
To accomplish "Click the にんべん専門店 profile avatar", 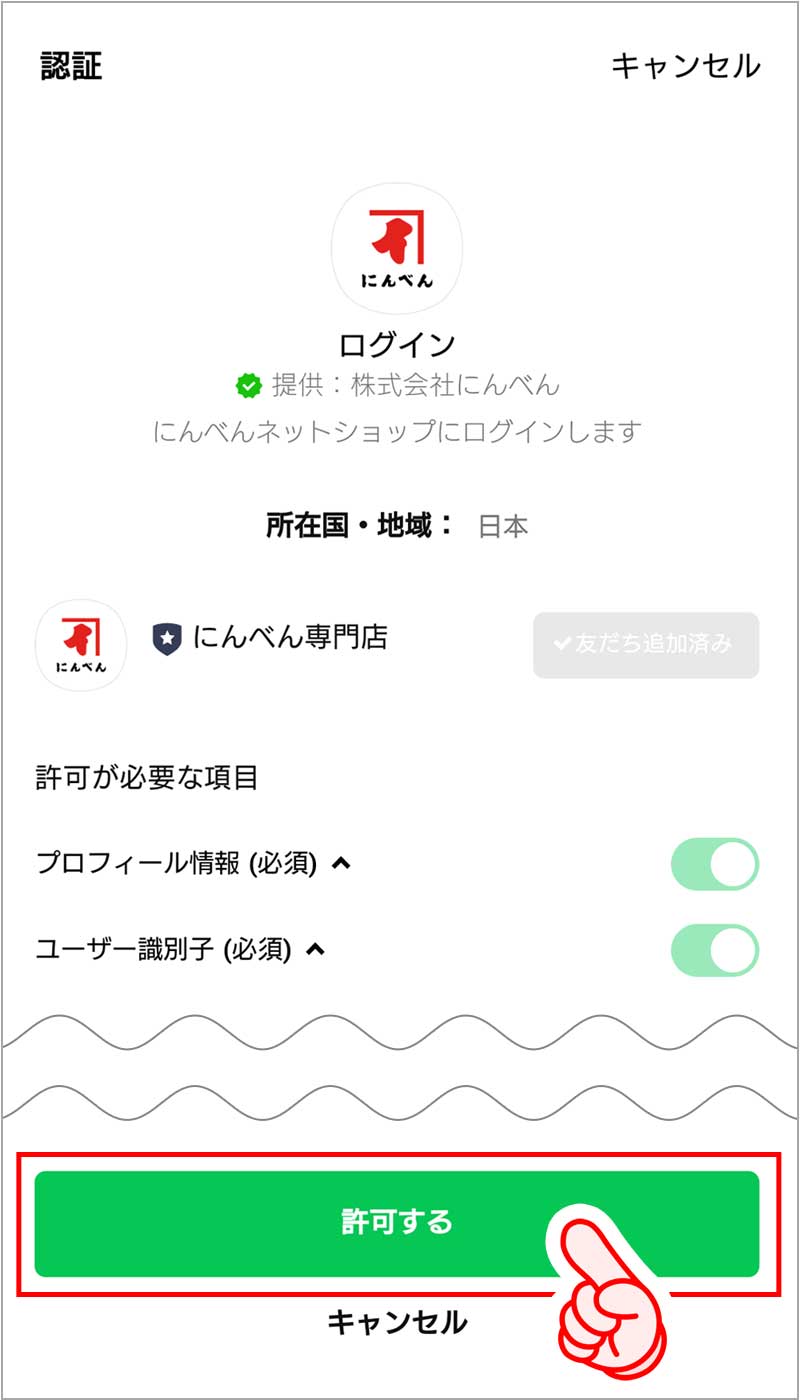I will click(80, 645).
